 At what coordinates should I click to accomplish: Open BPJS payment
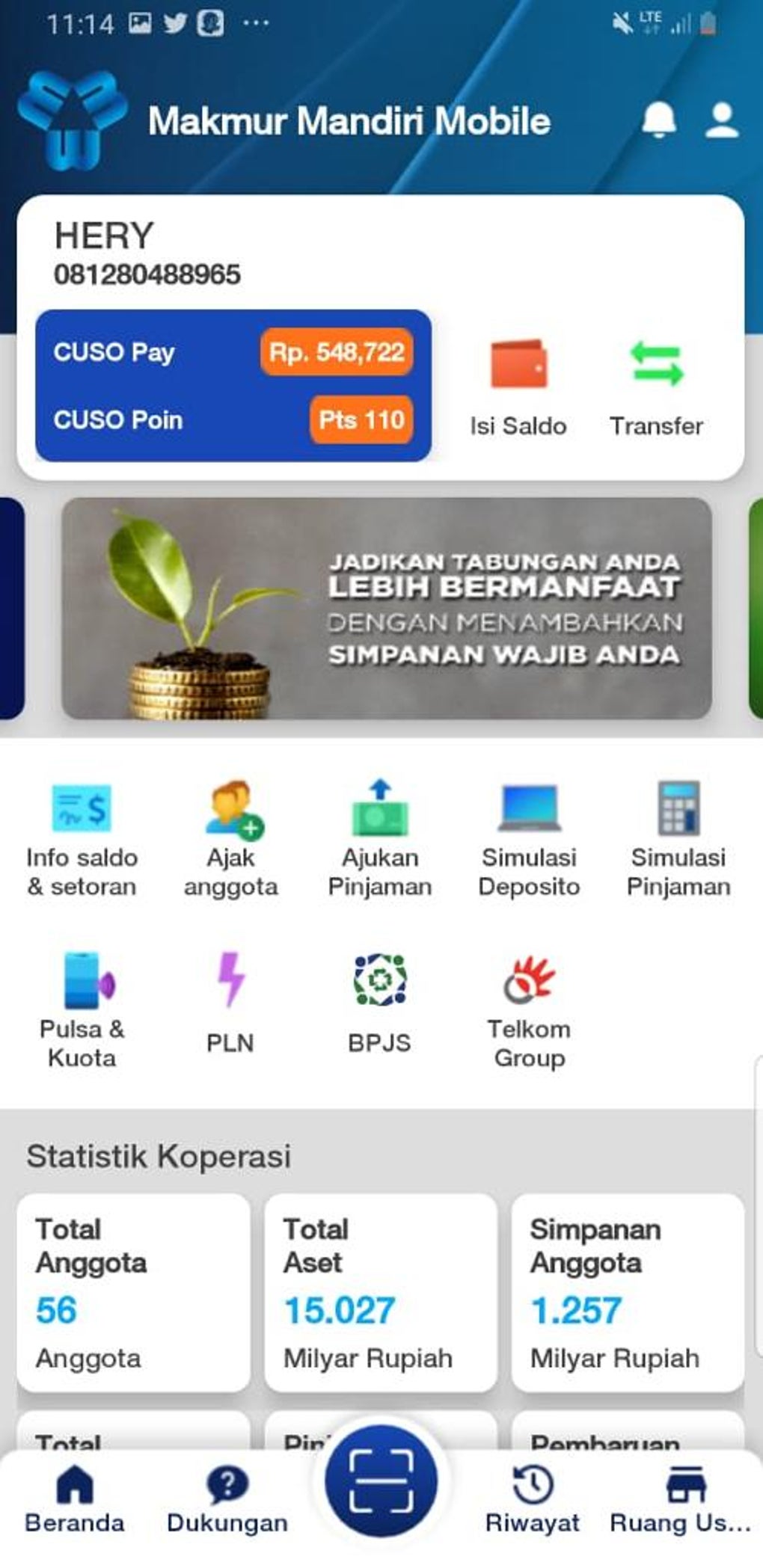(x=379, y=1002)
